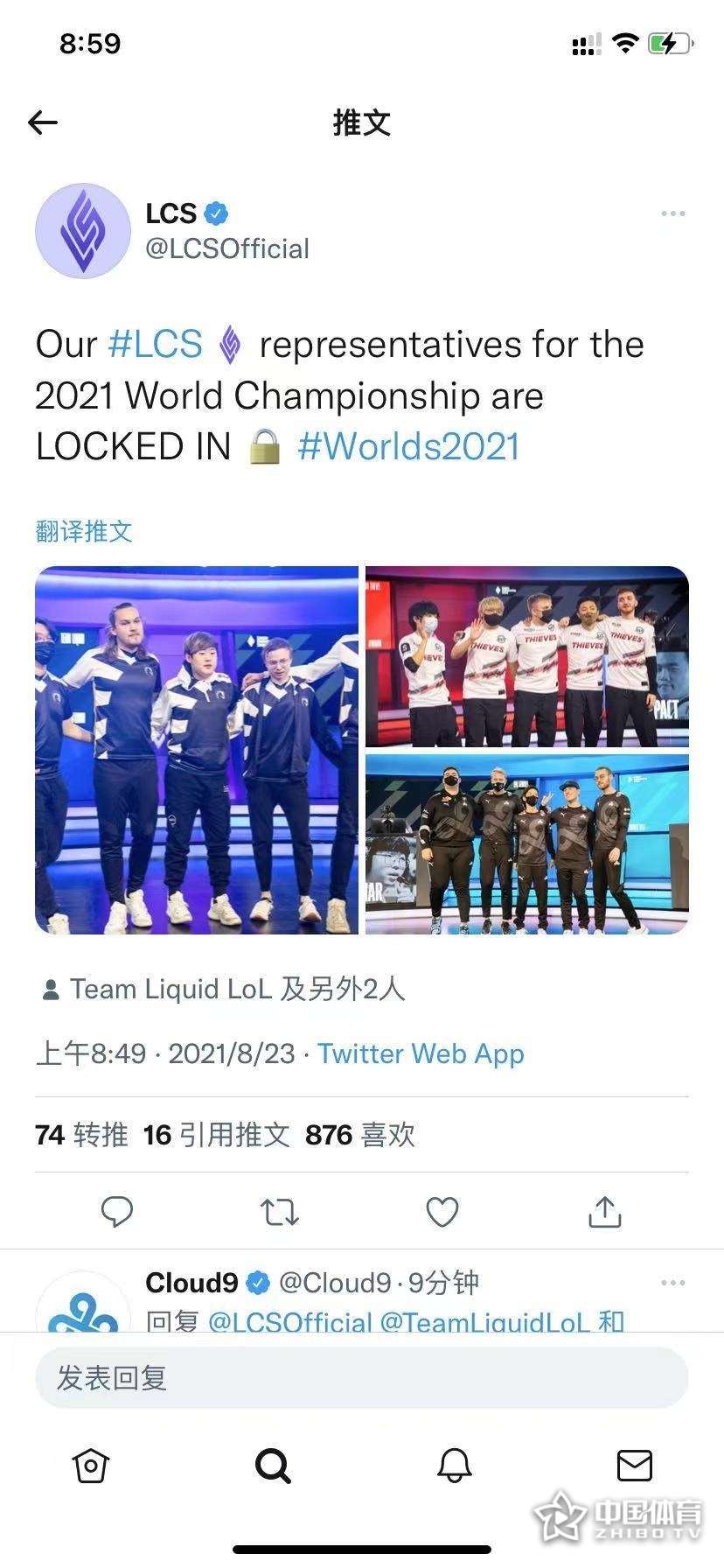Share the LCS tweet

click(x=605, y=1212)
